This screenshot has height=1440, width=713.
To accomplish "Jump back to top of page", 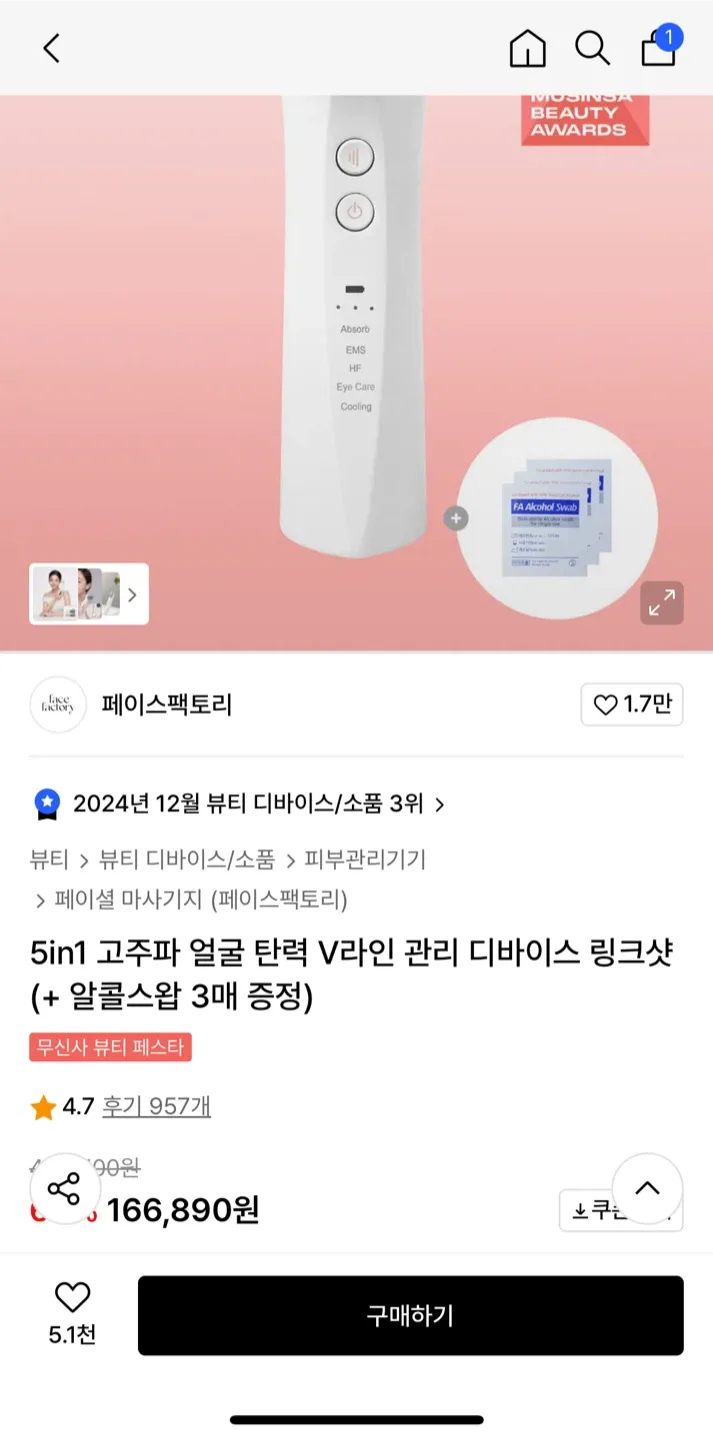I will pos(647,1189).
